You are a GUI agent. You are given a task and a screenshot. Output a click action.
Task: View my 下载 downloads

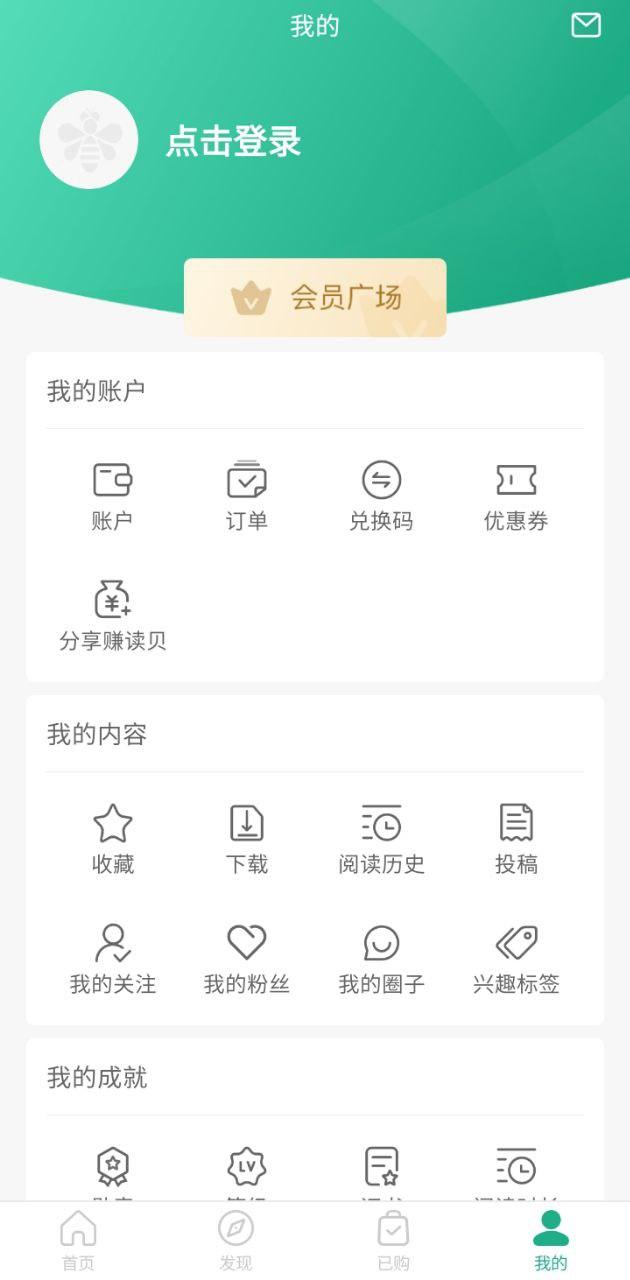coord(246,838)
